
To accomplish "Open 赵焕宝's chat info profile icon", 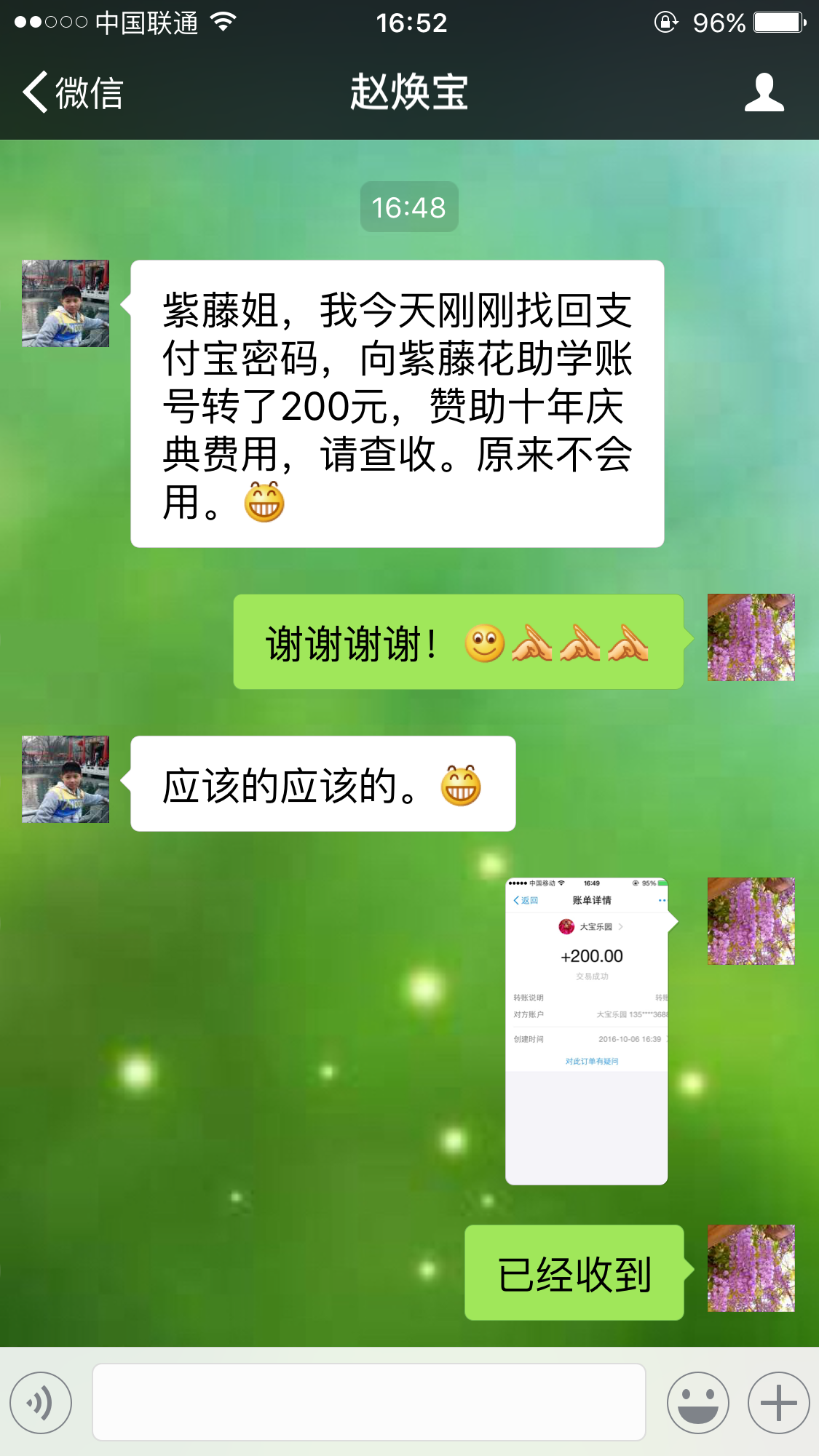I will point(764,92).
